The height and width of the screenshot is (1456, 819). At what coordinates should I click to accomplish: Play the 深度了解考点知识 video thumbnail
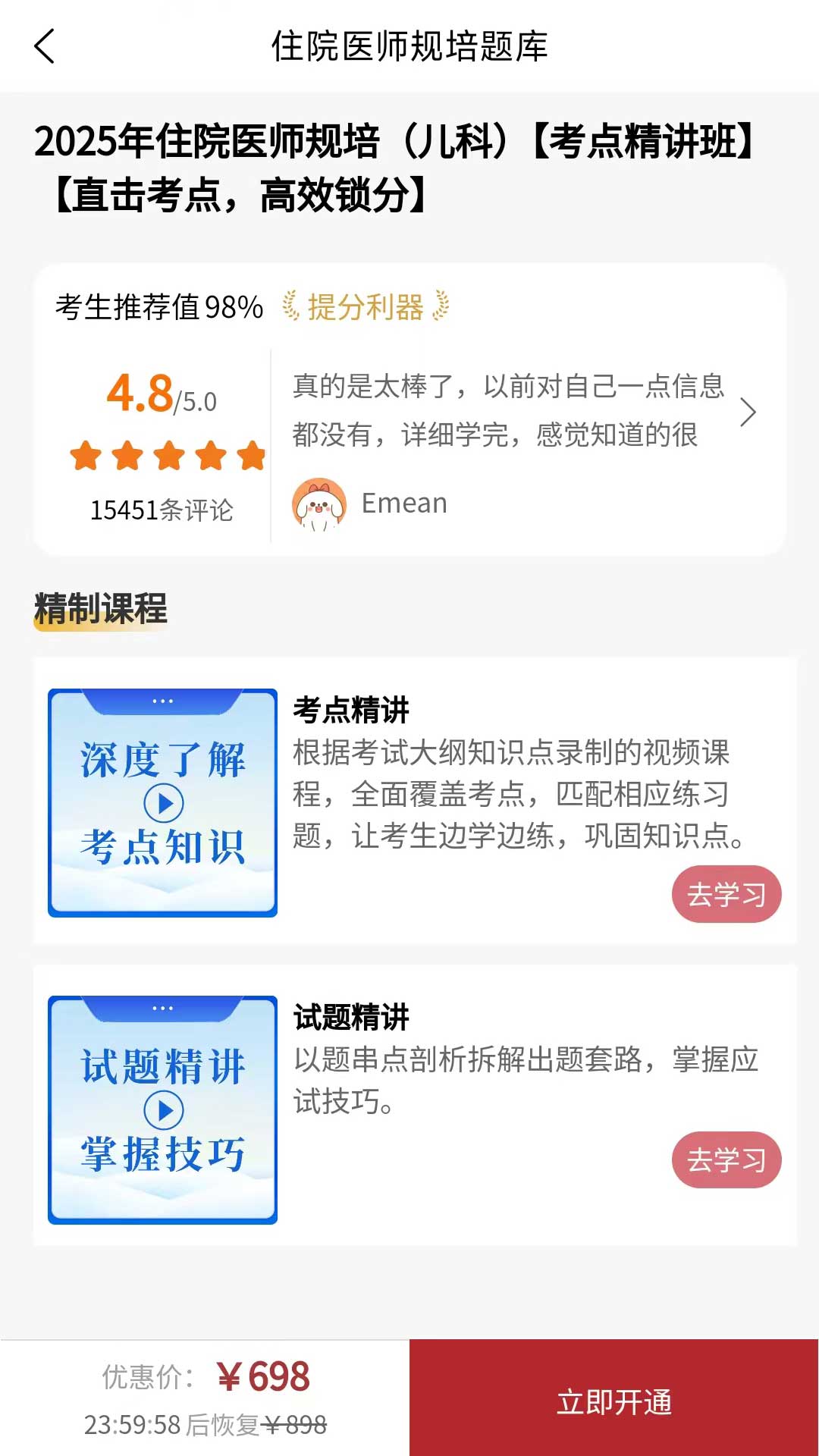[x=163, y=803]
